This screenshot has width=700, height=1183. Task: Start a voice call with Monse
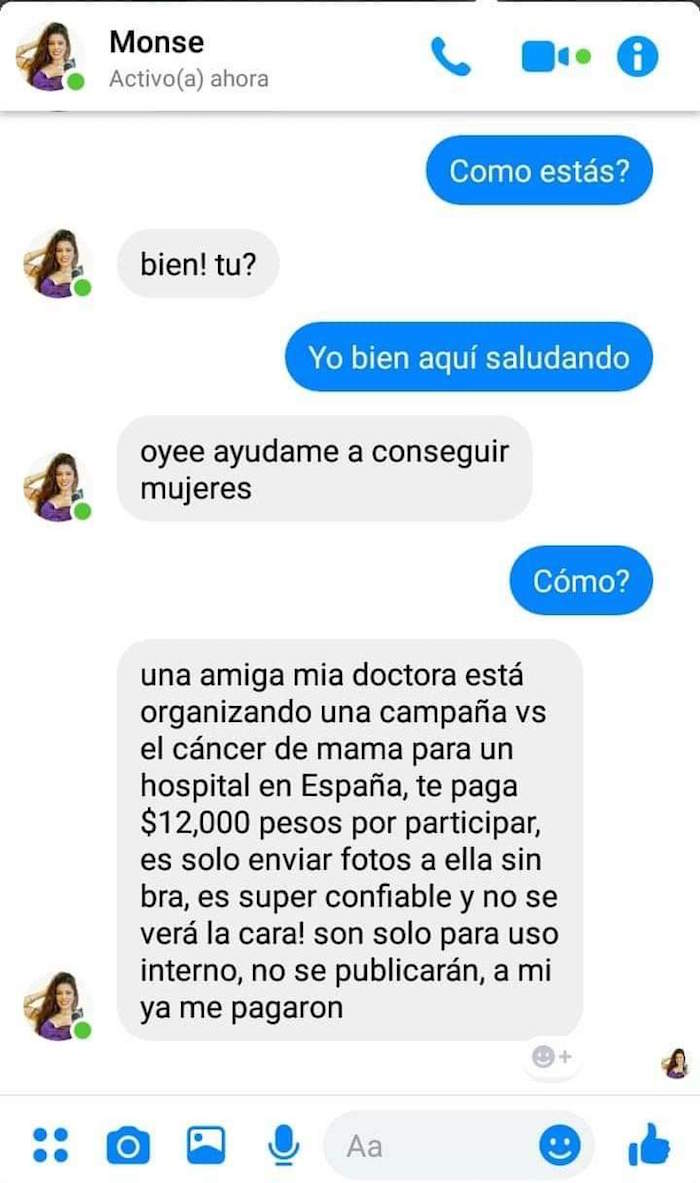tap(450, 57)
